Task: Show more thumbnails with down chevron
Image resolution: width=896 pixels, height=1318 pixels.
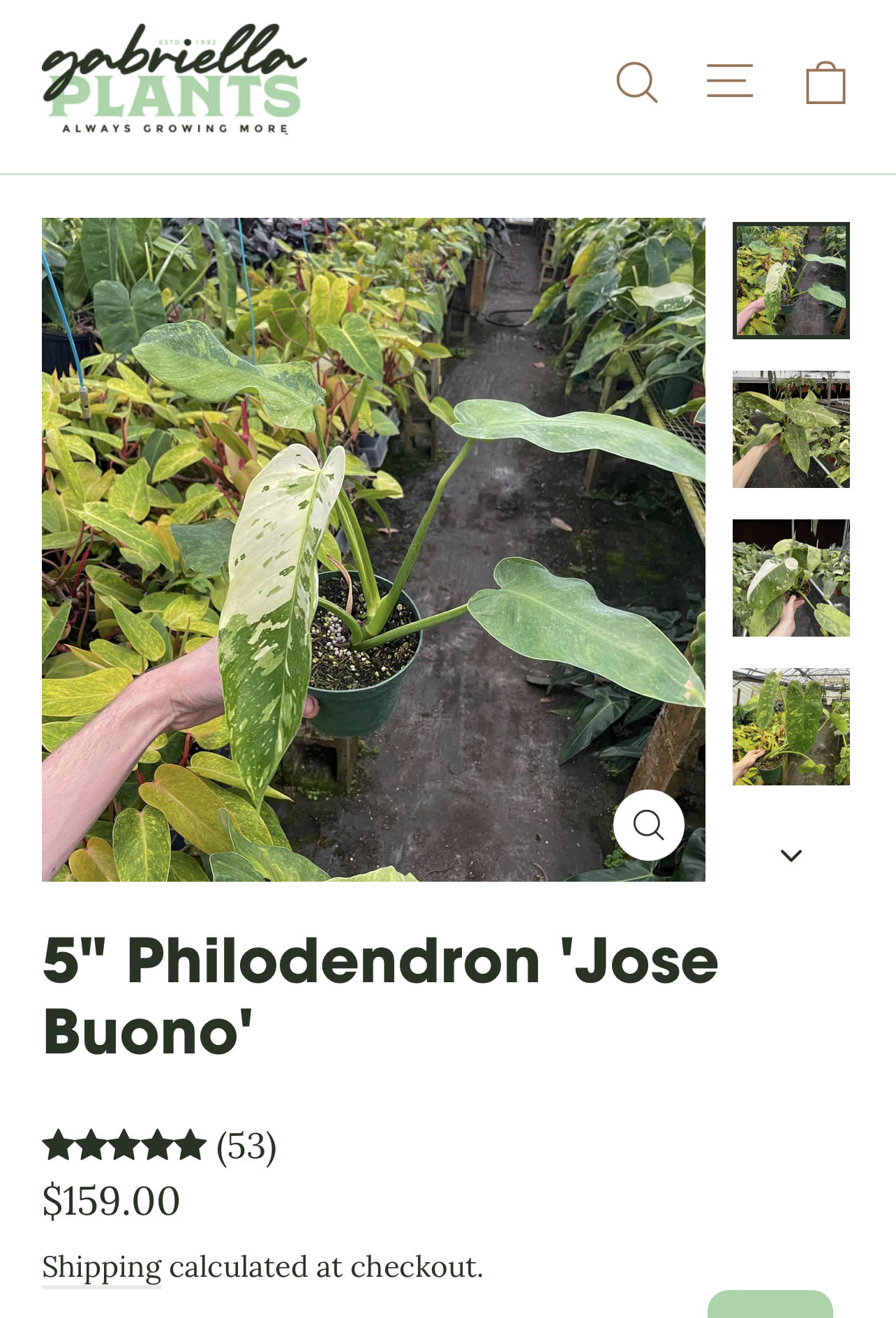Action: [791, 855]
